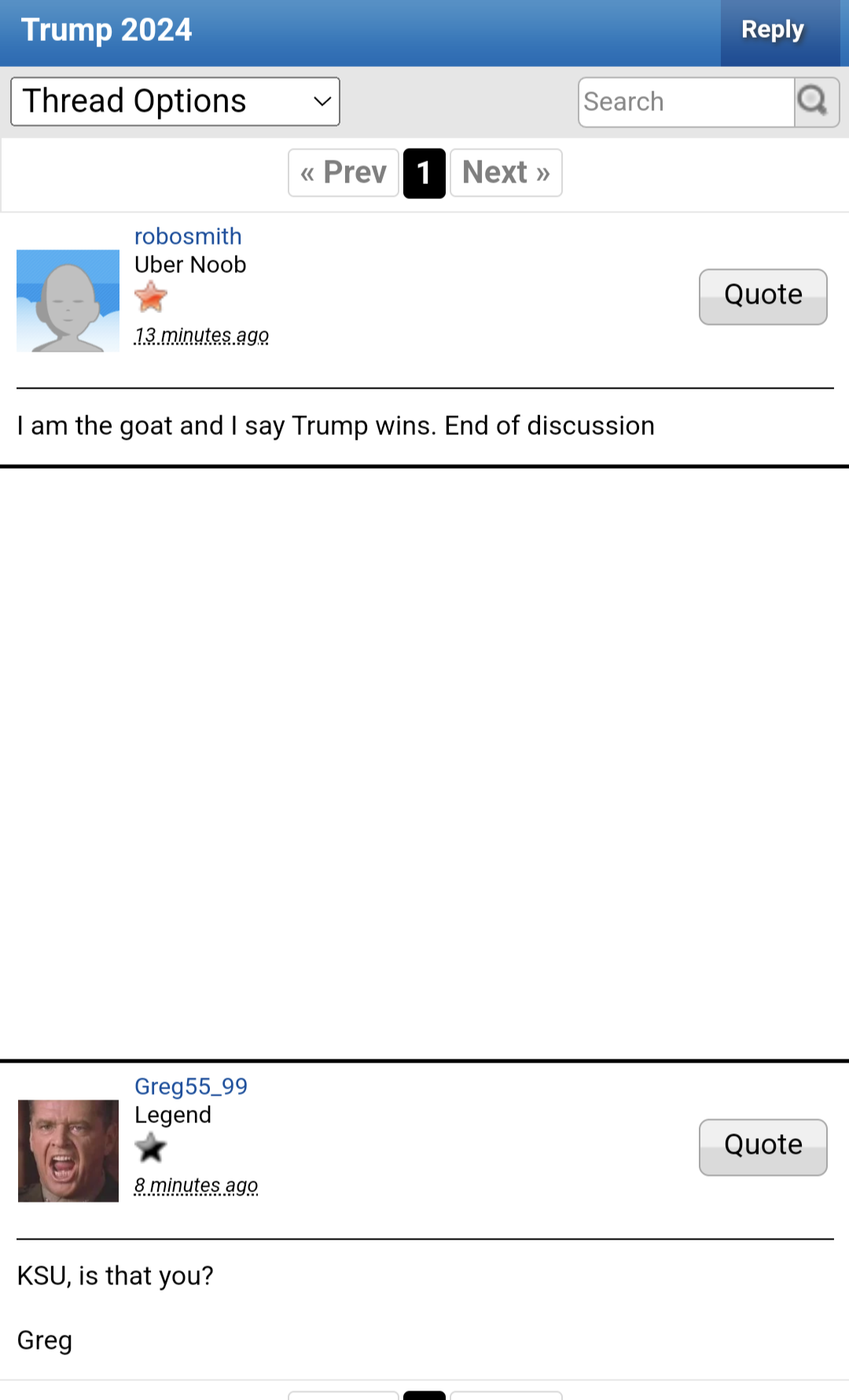The height and width of the screenshot is (1400, 849).
Task: Open robosmith's avatar picture
Action: tap(68, 300)
